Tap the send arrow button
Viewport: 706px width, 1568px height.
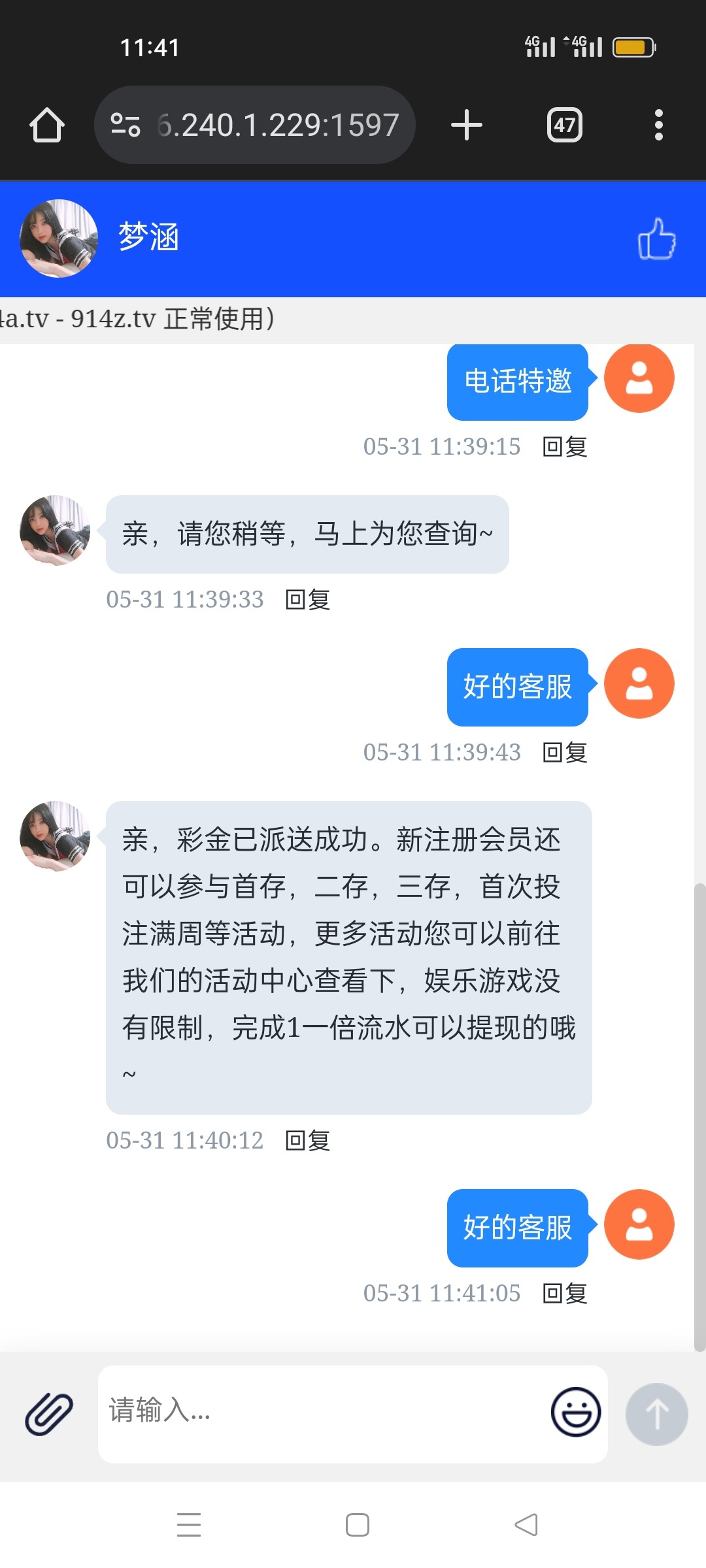(x=656, y=1414)
